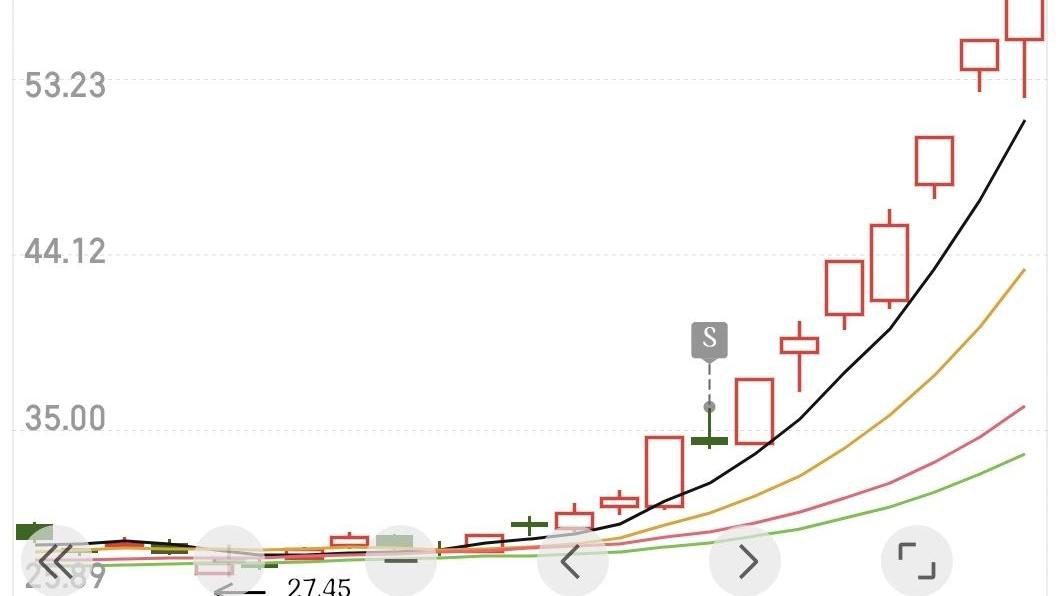1060x596 pixels.
Task: Zoom in the candlestick chart with plus
Action: click(x=229, y=561)
